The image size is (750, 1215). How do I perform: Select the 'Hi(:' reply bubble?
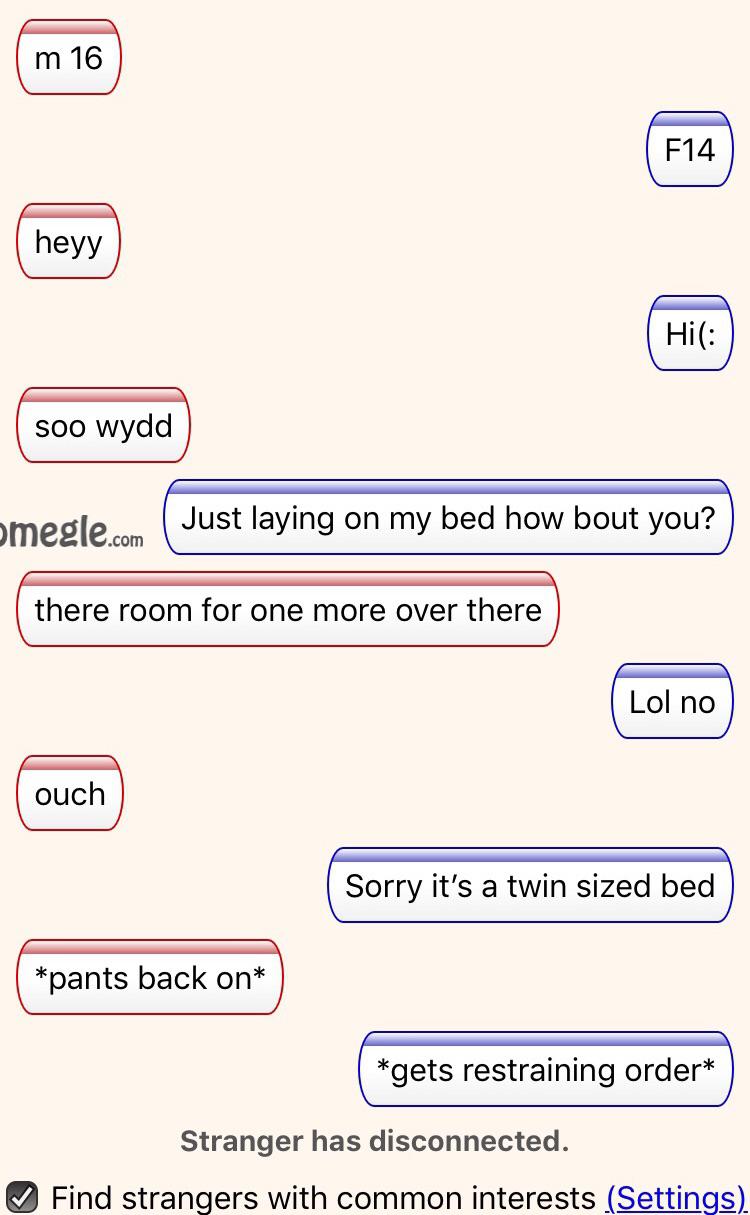691,334
